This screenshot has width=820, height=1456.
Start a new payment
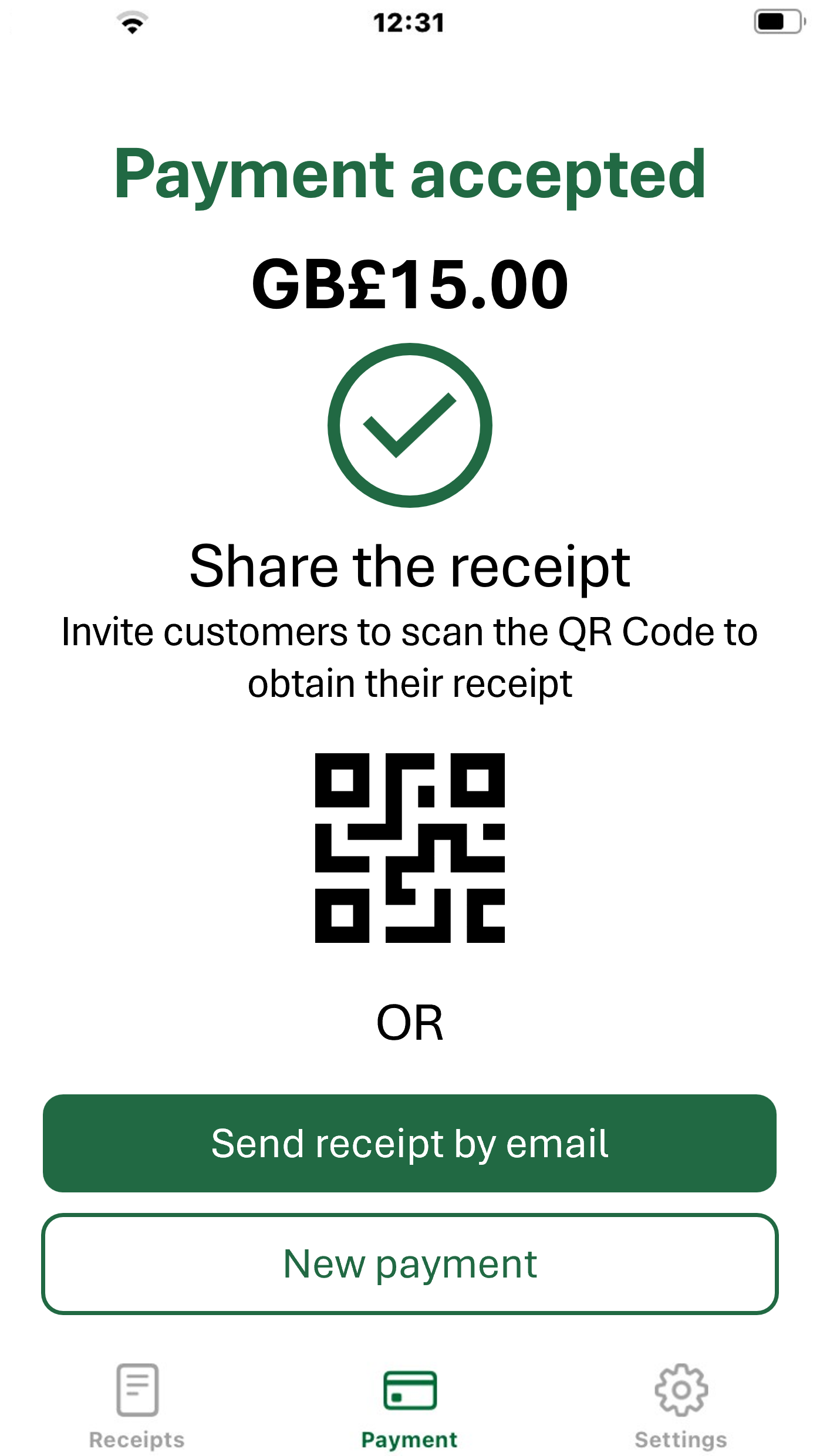pos(410,1263)
